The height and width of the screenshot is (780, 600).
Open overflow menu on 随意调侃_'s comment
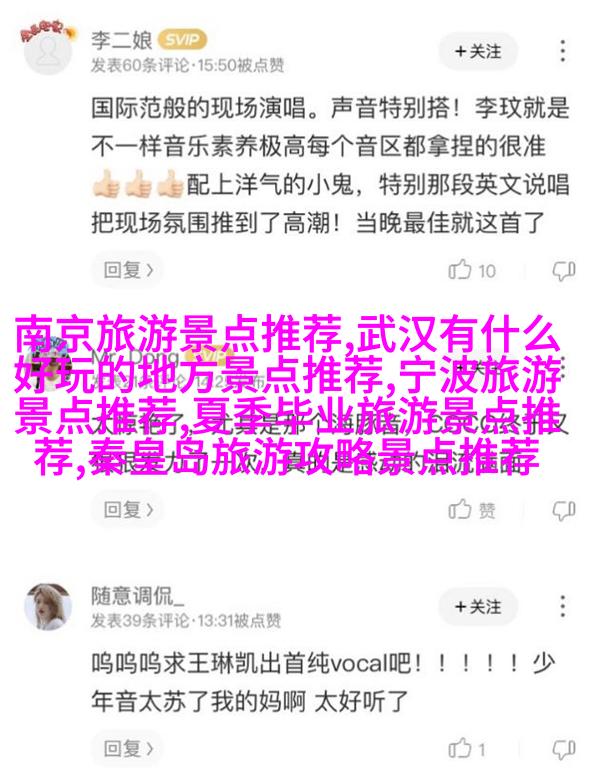(563, 607)
